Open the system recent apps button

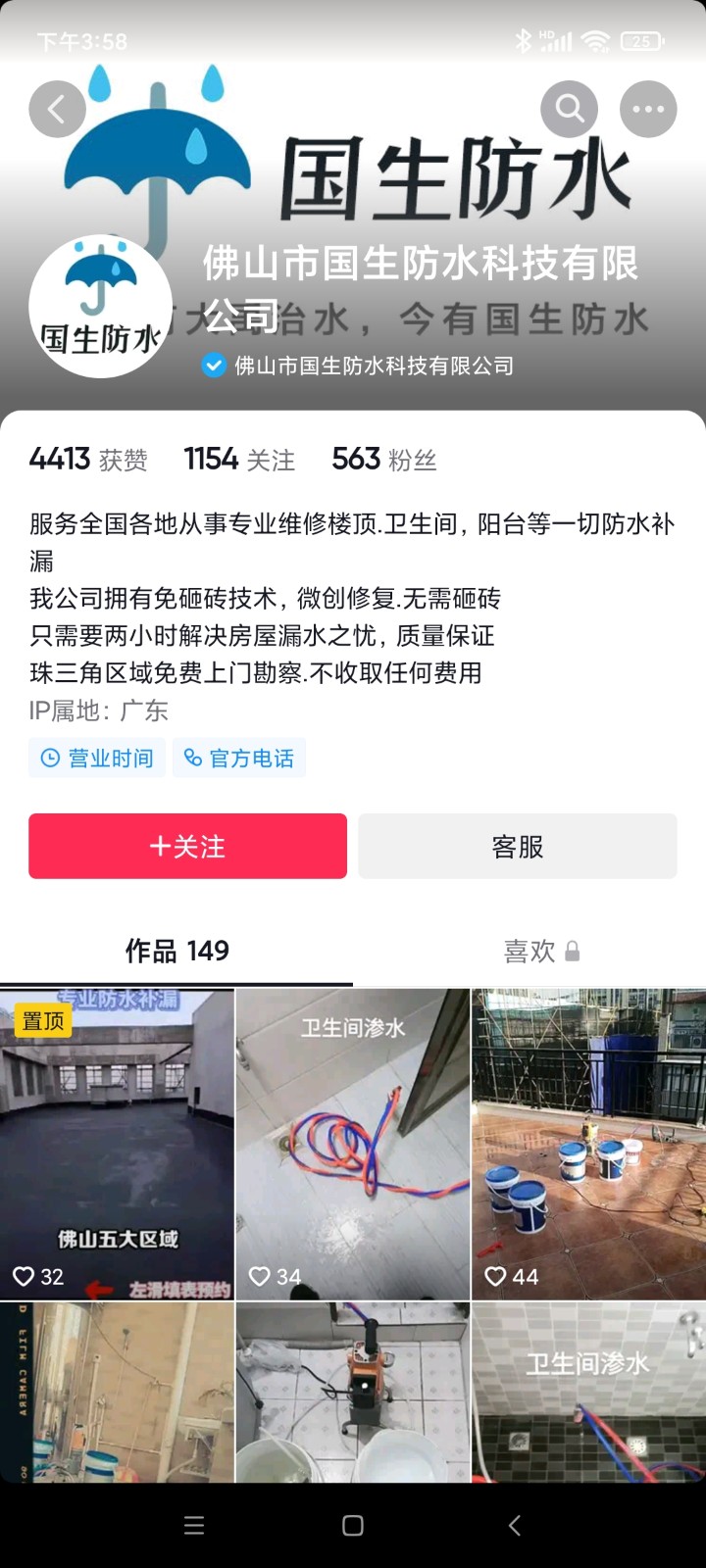[194, 1525]
